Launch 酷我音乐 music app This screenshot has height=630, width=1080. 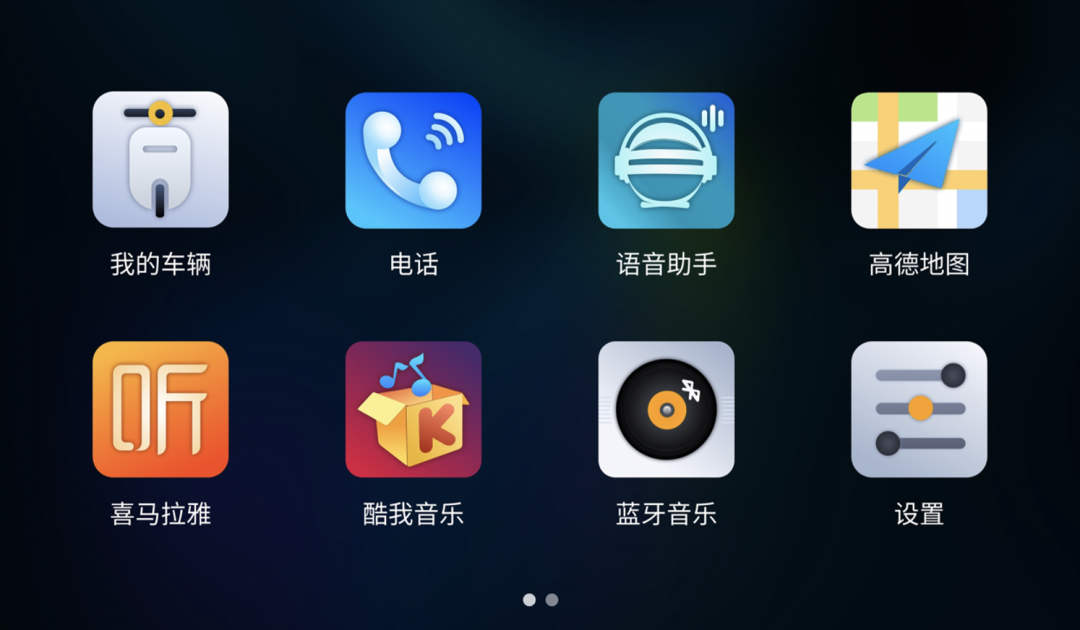(x=413, y=409)
